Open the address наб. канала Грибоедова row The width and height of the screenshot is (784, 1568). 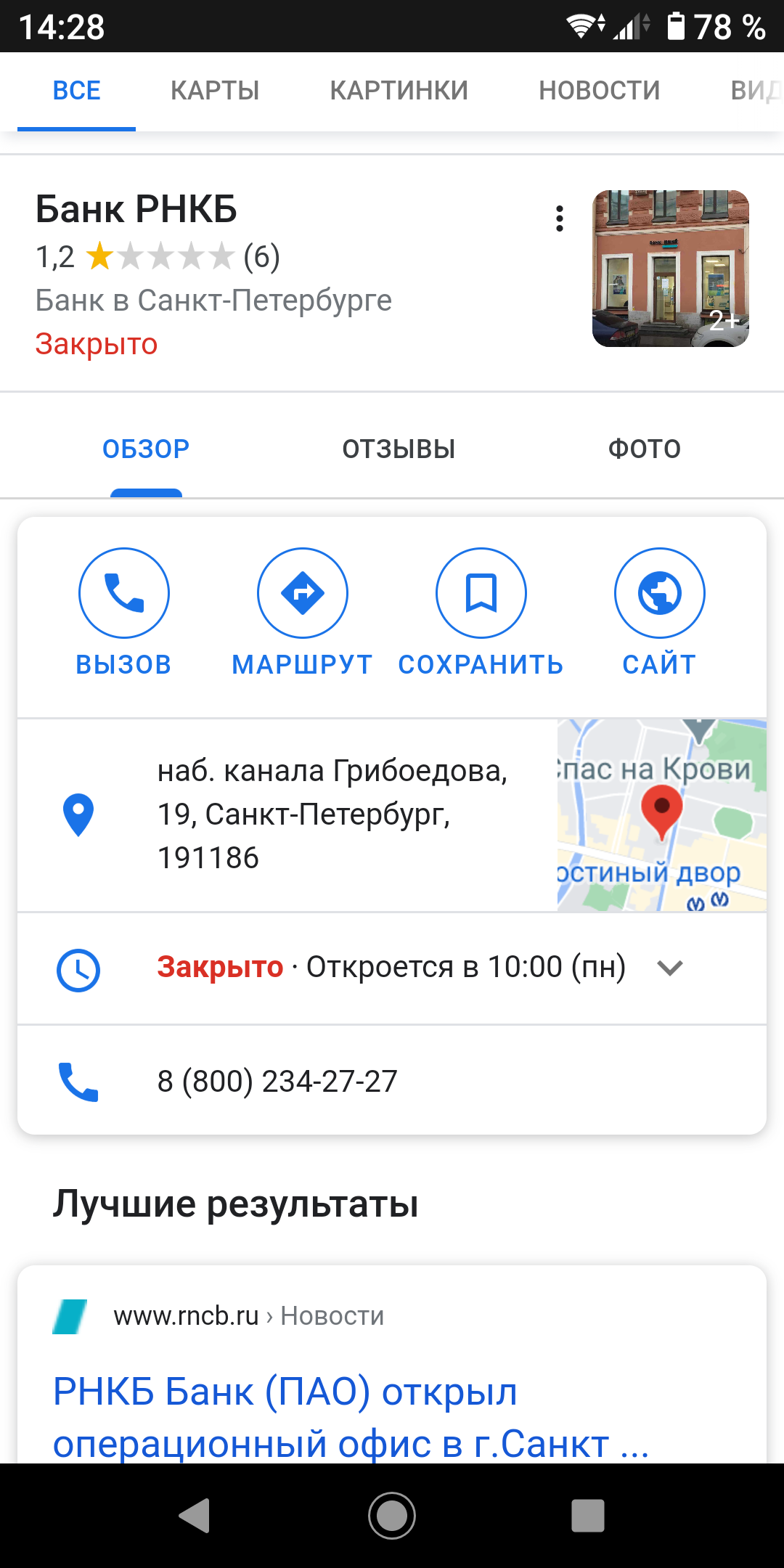(x=287, y=814)
